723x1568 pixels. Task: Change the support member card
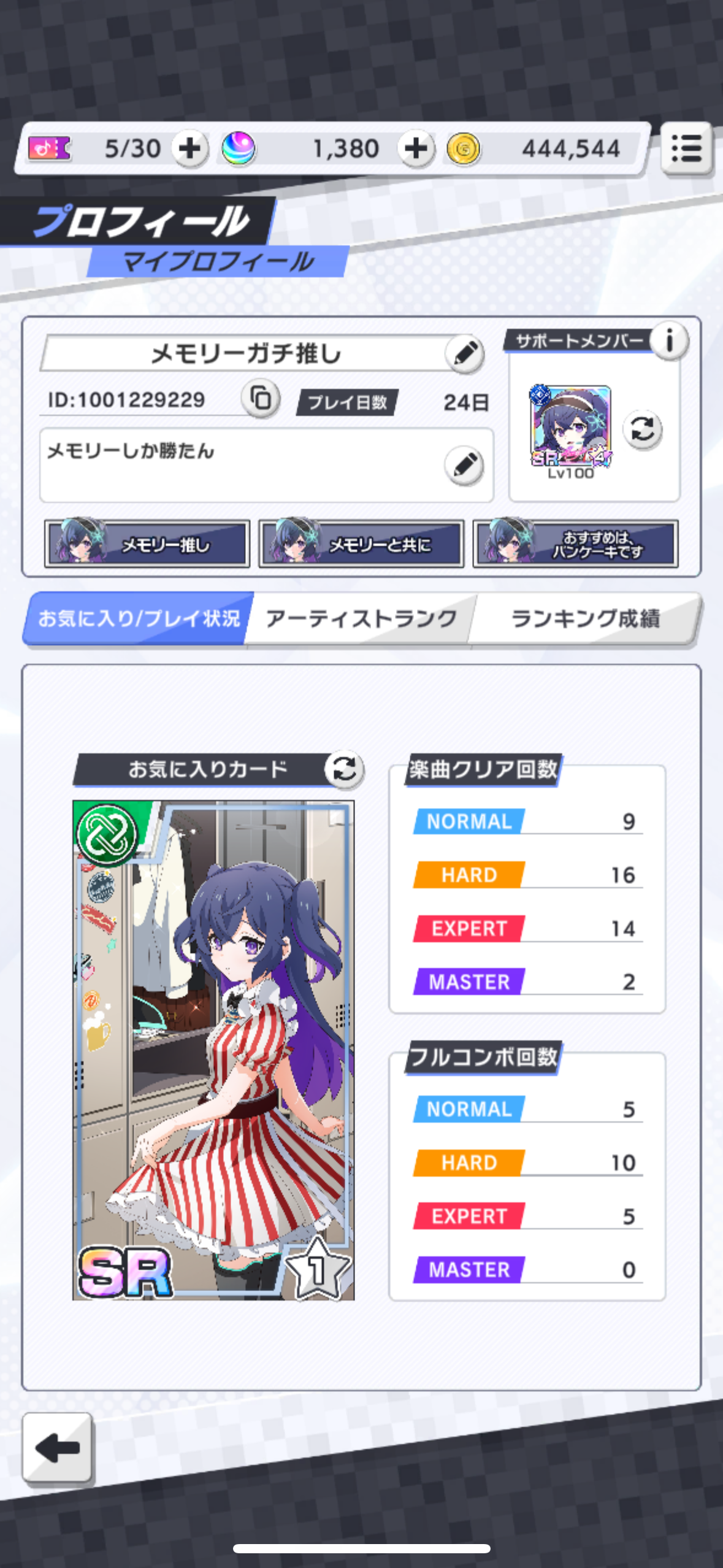point(642,429)
